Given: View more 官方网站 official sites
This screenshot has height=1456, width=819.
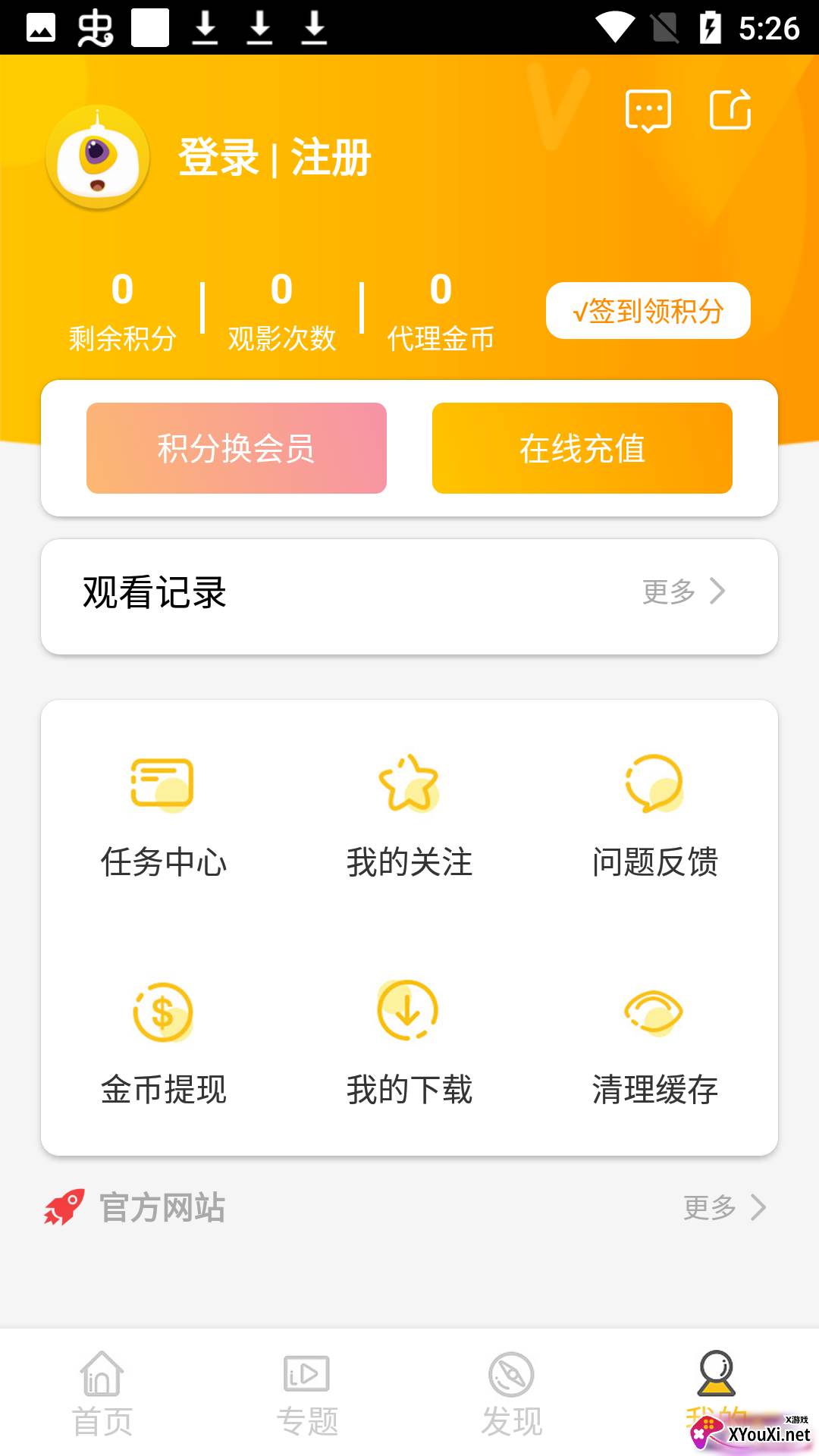Looking at the screenshot, I should 724,1207.
